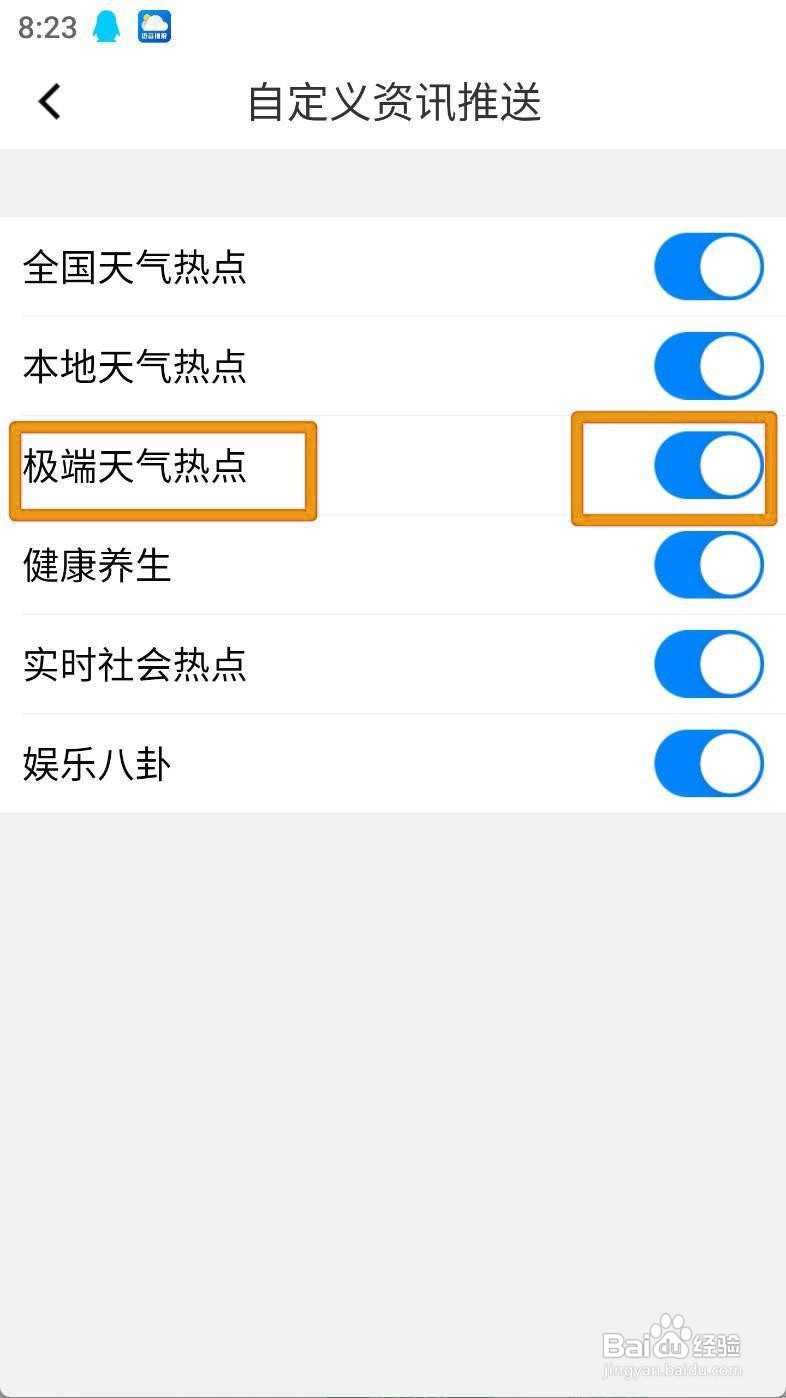Select the 实时社会热点 row label
This screenshot has width=786, height=1398.
[135, 663]
